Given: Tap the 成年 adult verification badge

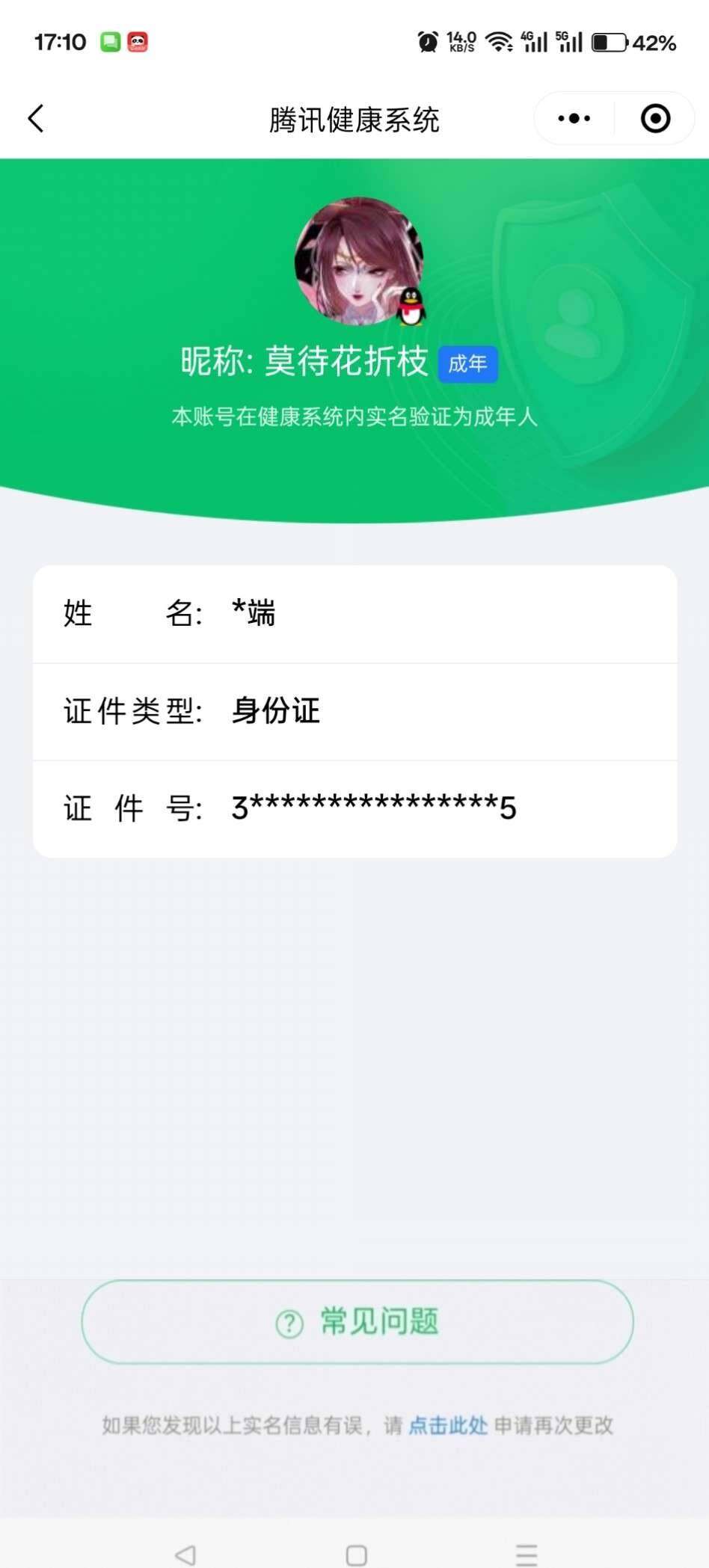Looking at the screenshot, I should pyautogui.click(x=467, y=364).
